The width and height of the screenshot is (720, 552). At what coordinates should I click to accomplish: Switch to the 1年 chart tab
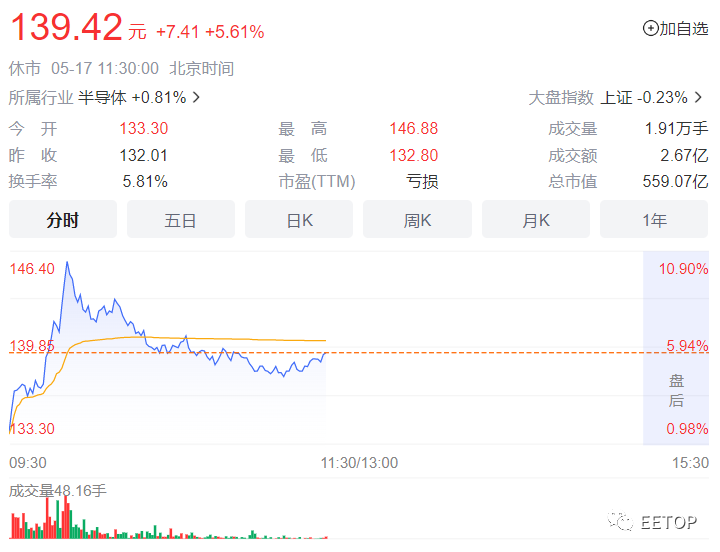(655, 220)
